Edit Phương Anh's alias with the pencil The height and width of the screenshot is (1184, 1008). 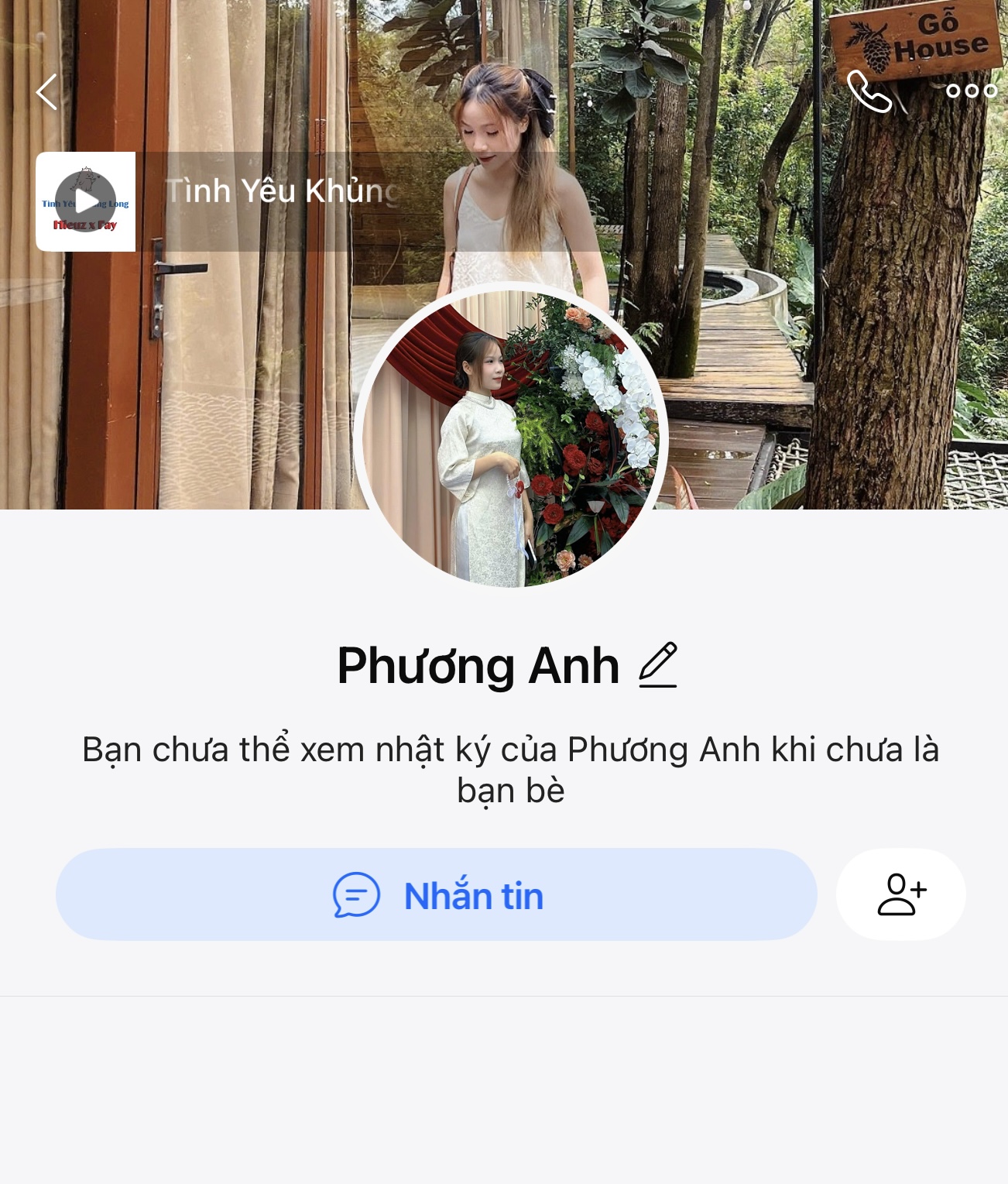pos(658,665)
